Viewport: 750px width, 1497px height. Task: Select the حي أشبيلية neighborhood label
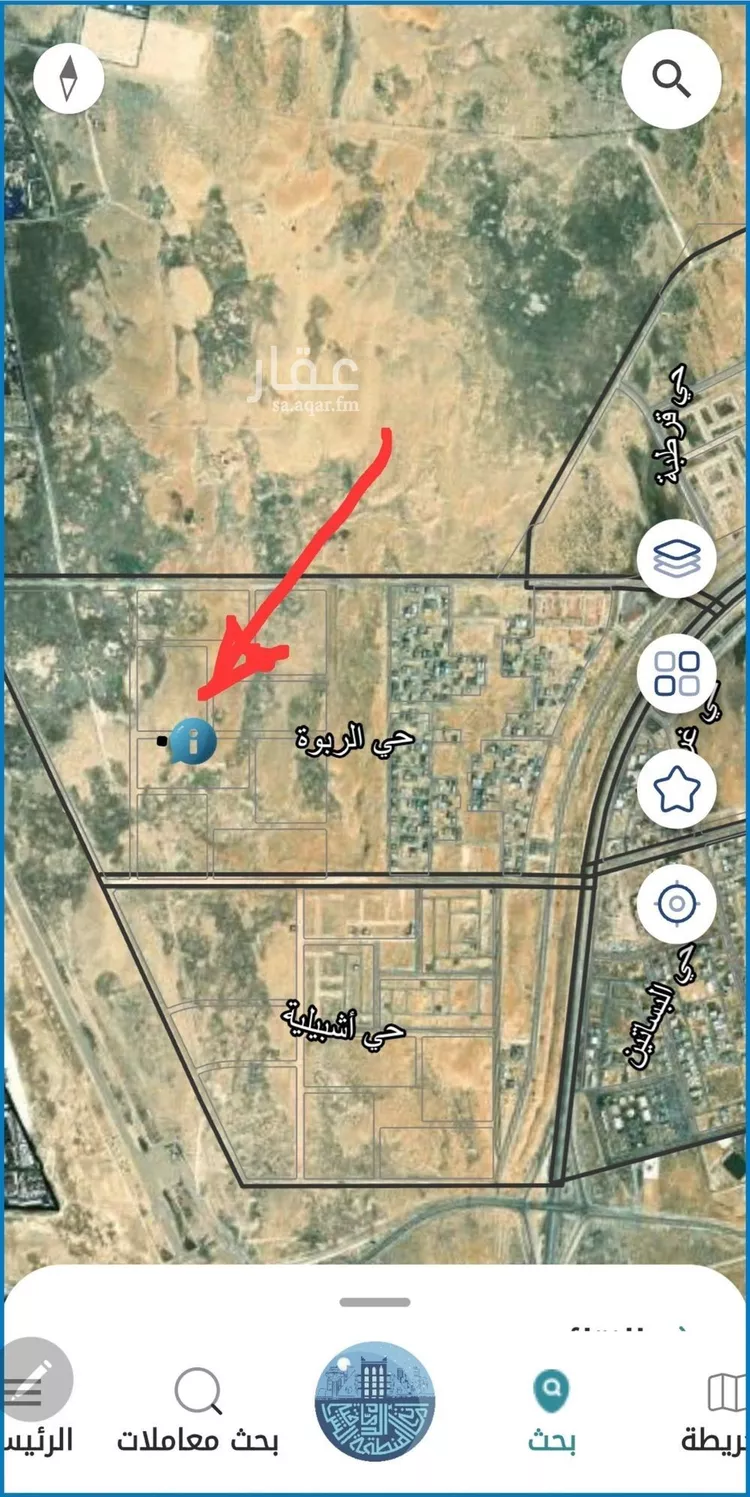pos(343,1029)
